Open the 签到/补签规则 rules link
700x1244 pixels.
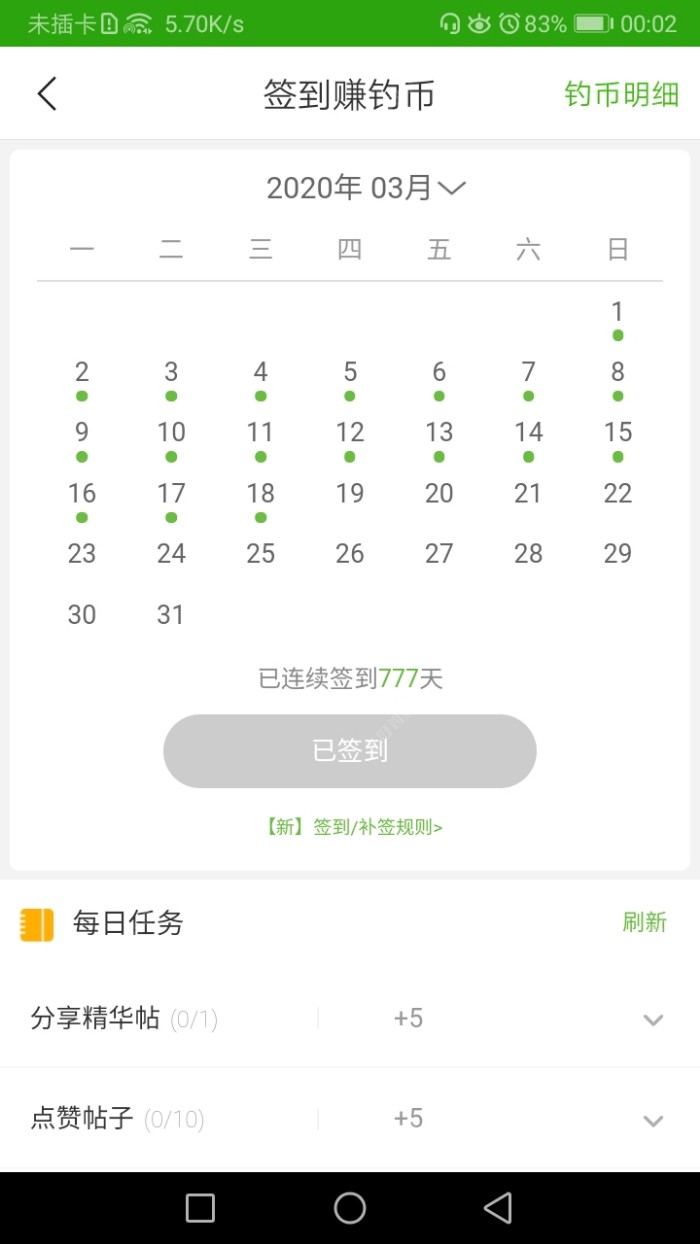point(354,827)
